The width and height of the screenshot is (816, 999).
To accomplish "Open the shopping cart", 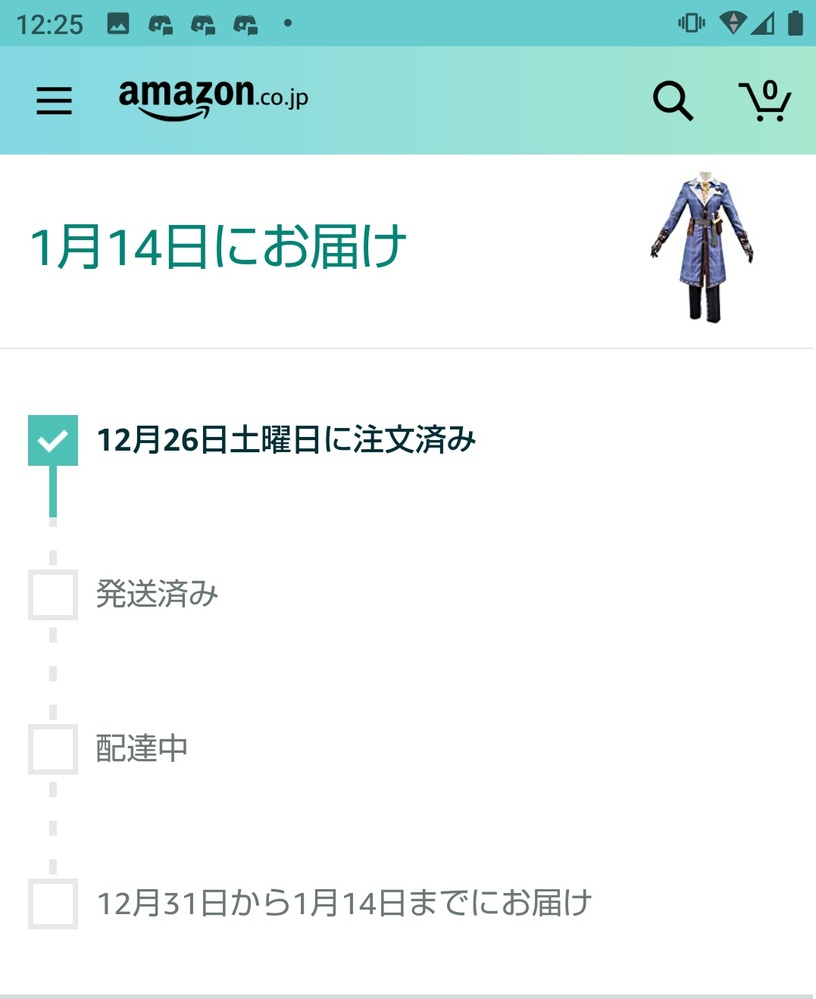I will click(765, 101).
